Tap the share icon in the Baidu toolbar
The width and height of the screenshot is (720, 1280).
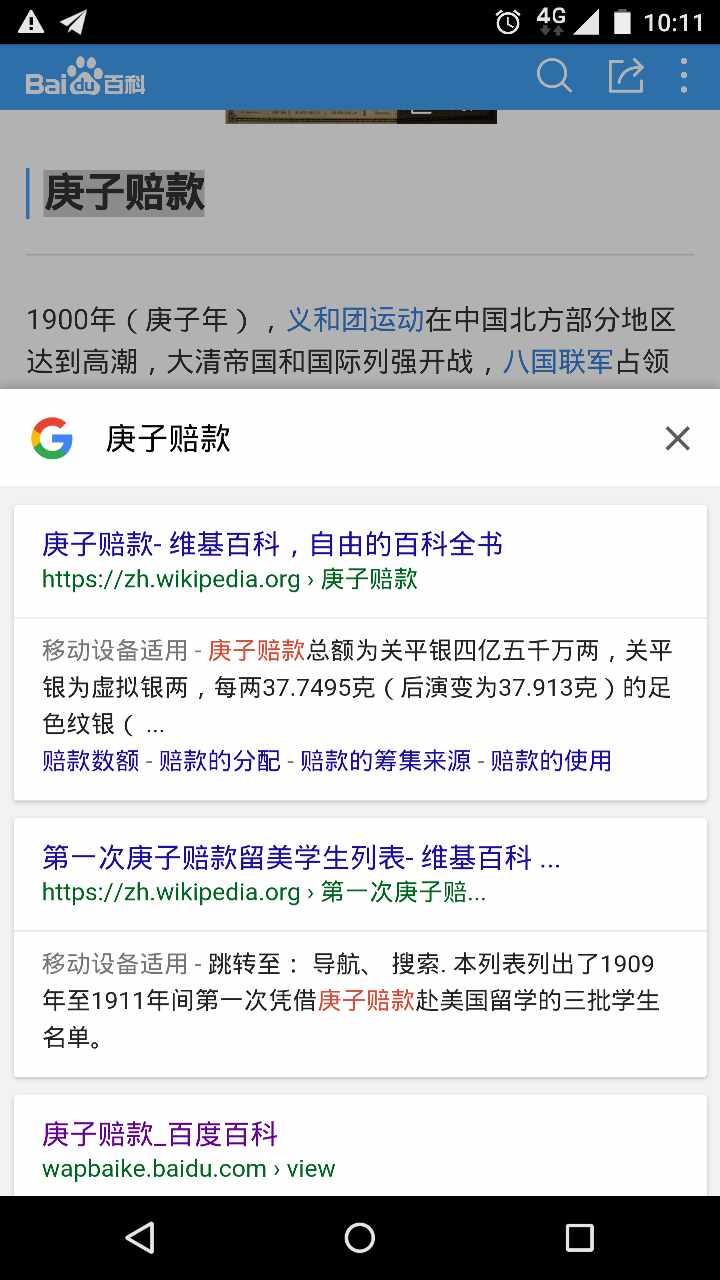[x=625, y=75]
